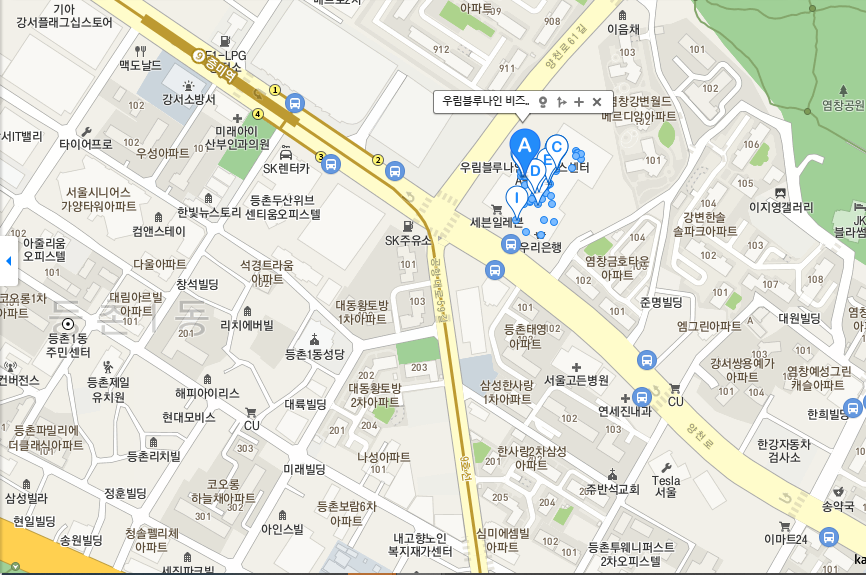The image size is (866, 575).
Task: Get directions from the info window
Action: (x=561, y=101)
